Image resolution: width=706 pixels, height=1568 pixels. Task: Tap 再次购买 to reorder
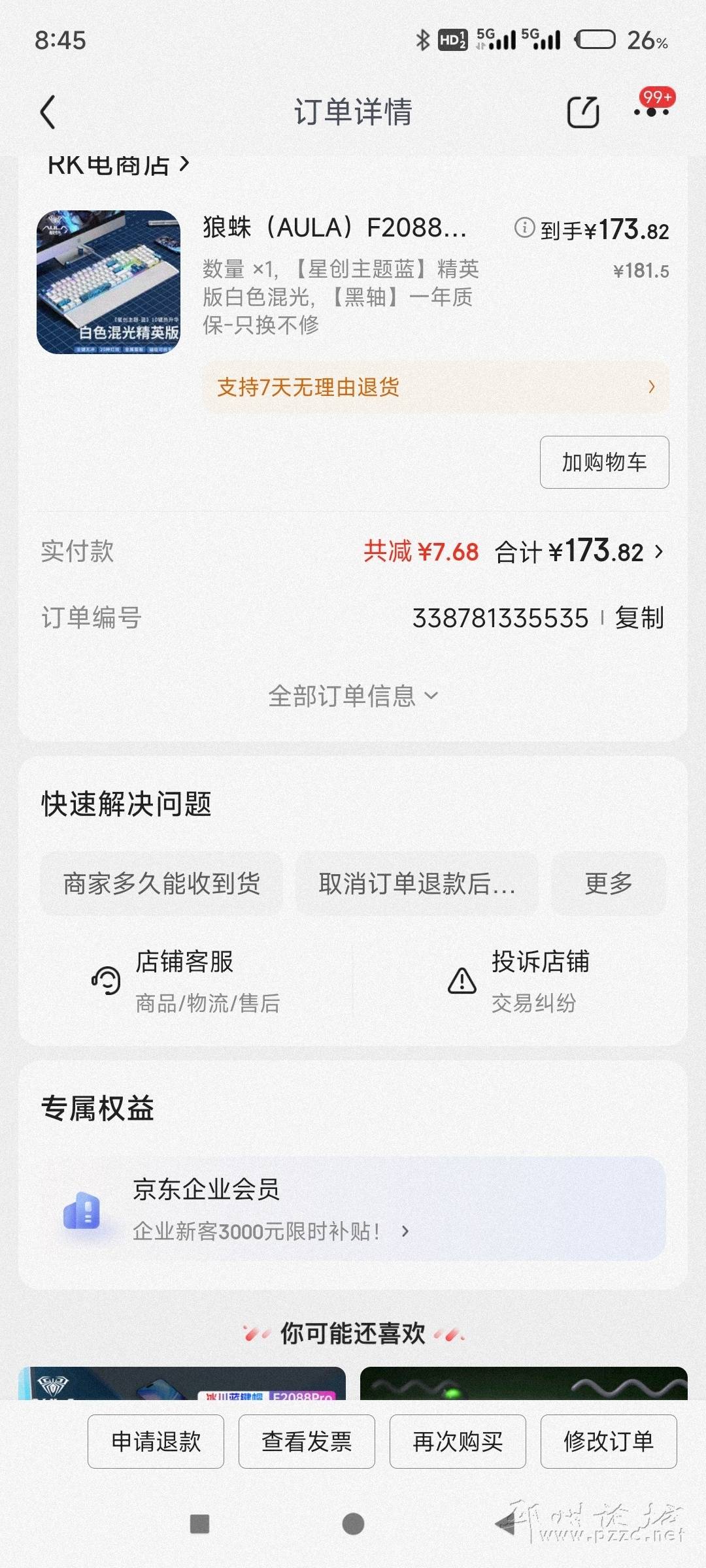(x=458, y=1442)
